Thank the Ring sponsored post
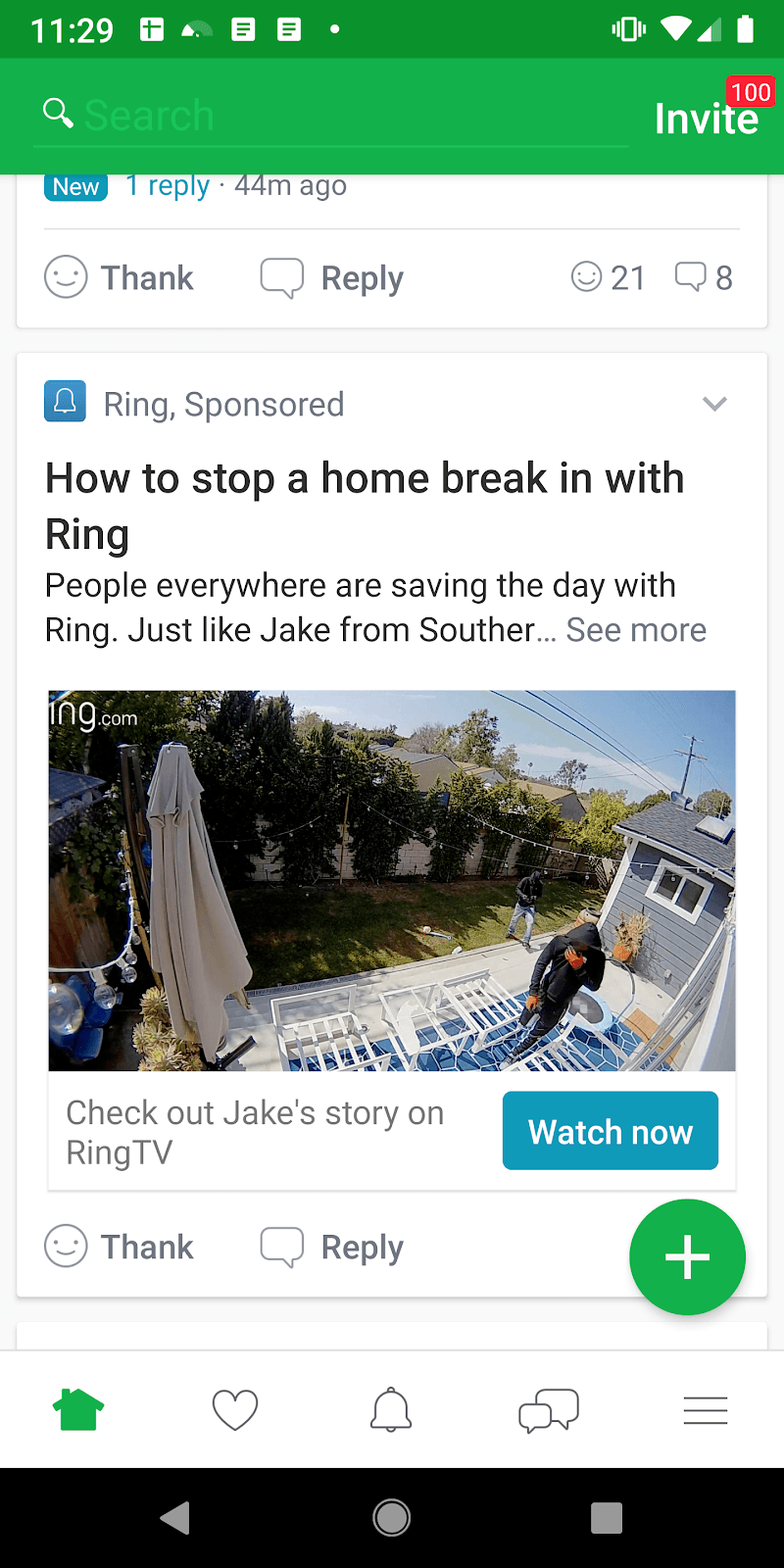784x1568 pixels. pyautogui.click(x=120, y=1248)
